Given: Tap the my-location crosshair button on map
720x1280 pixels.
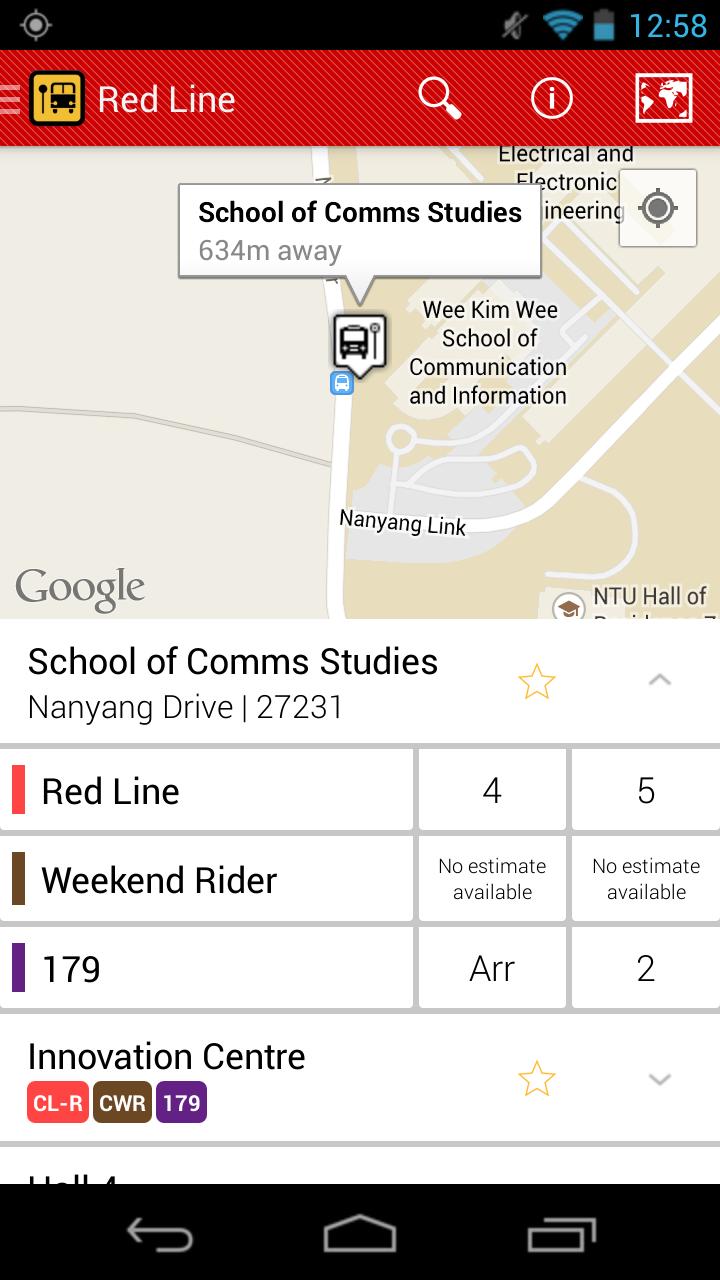Looking at the screenshot, I should tap(657, 210).
